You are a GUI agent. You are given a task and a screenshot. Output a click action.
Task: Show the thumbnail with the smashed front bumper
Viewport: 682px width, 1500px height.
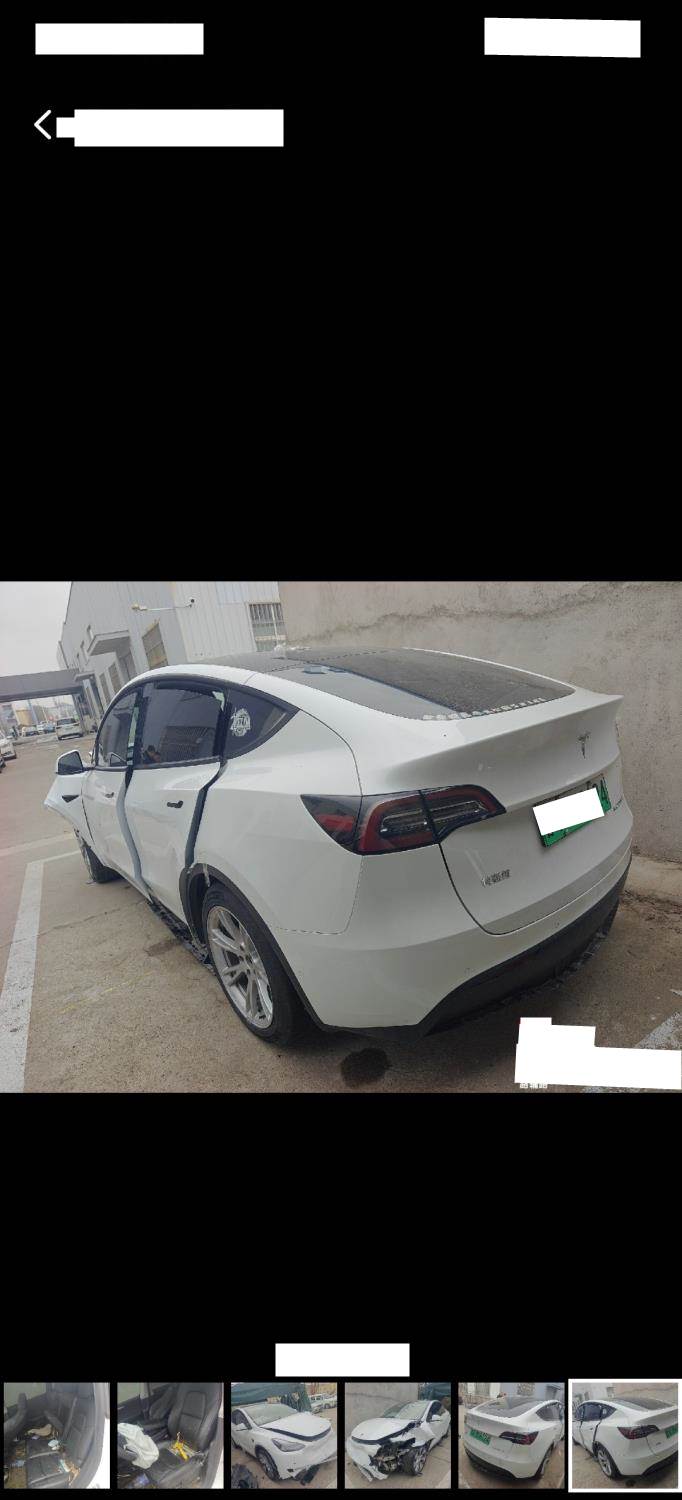tap(398, 1435)
